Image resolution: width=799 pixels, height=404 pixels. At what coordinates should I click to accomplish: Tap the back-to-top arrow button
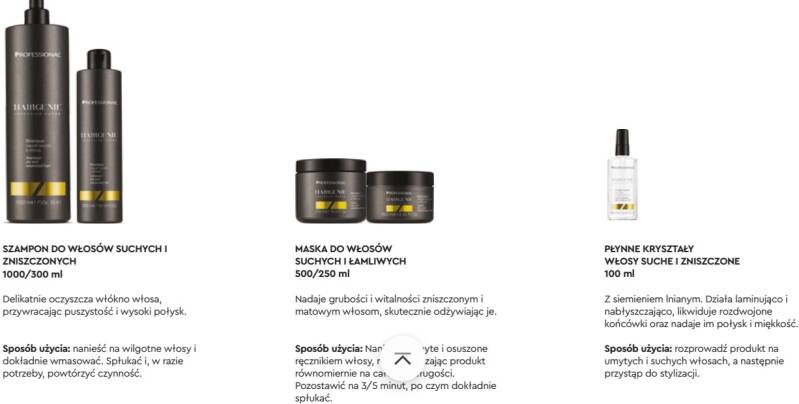click(x=401, y=360)
